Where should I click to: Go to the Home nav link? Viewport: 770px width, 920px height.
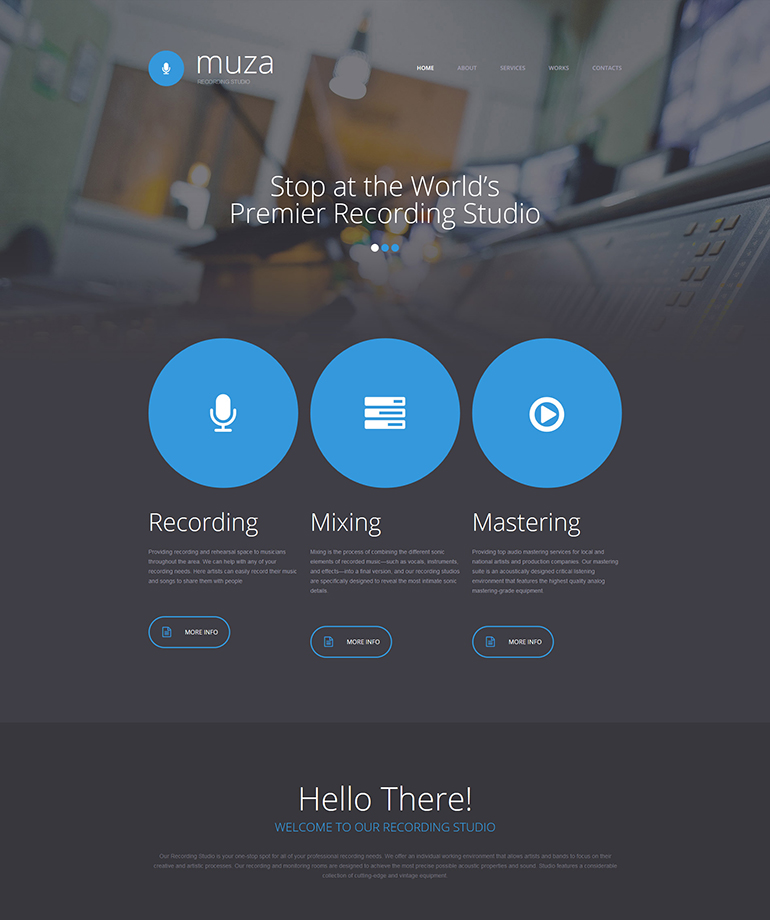pyautogui.click(x=425, y=68)
